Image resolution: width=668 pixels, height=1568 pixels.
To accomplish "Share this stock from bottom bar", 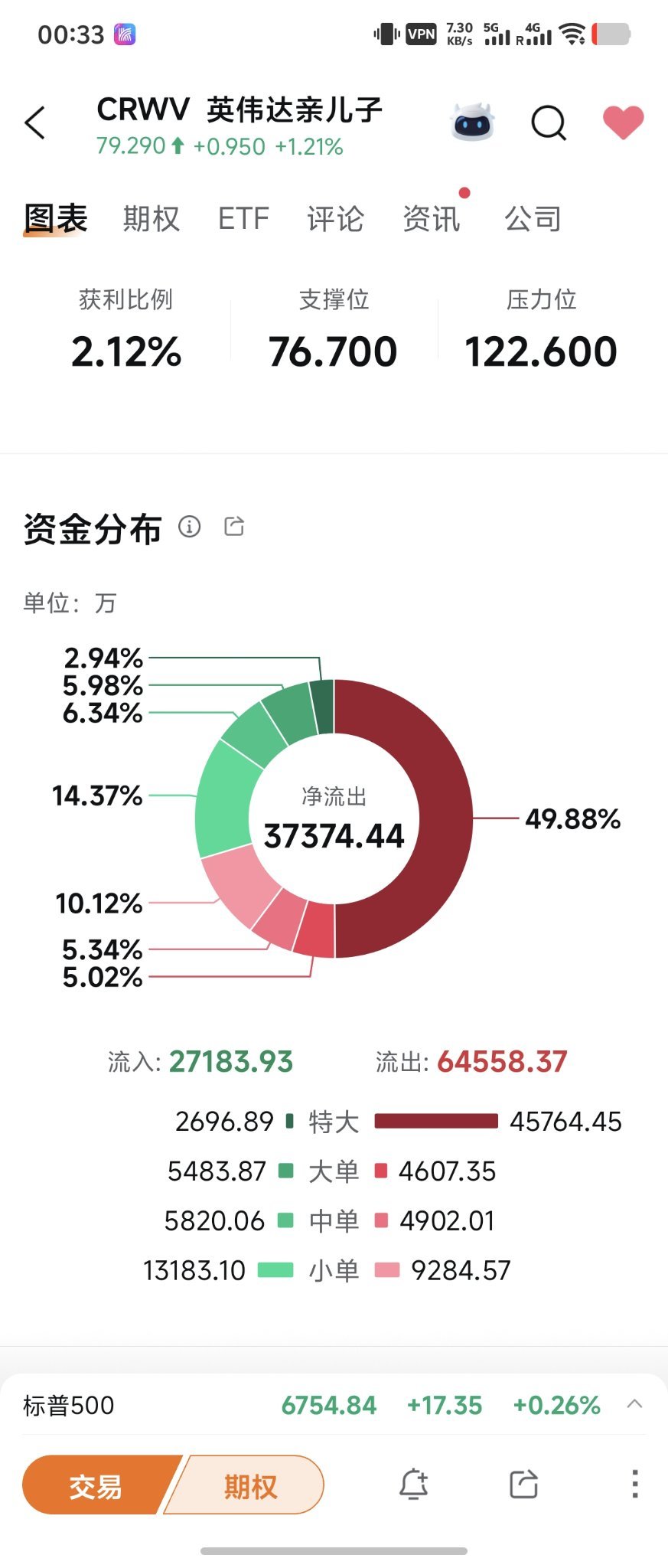I will (524, 1484).
